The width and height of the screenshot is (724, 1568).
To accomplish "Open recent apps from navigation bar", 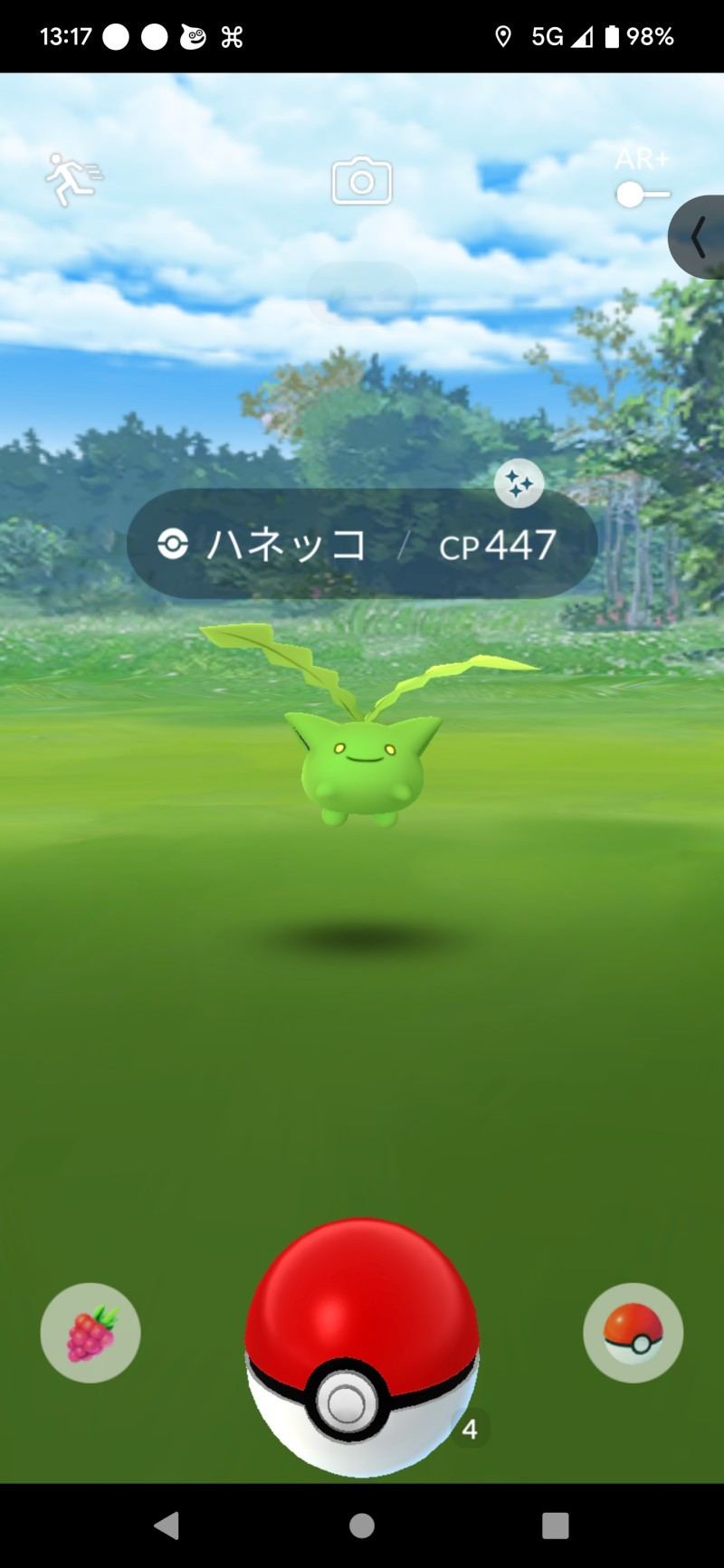I will click(x=555, y=1525).
